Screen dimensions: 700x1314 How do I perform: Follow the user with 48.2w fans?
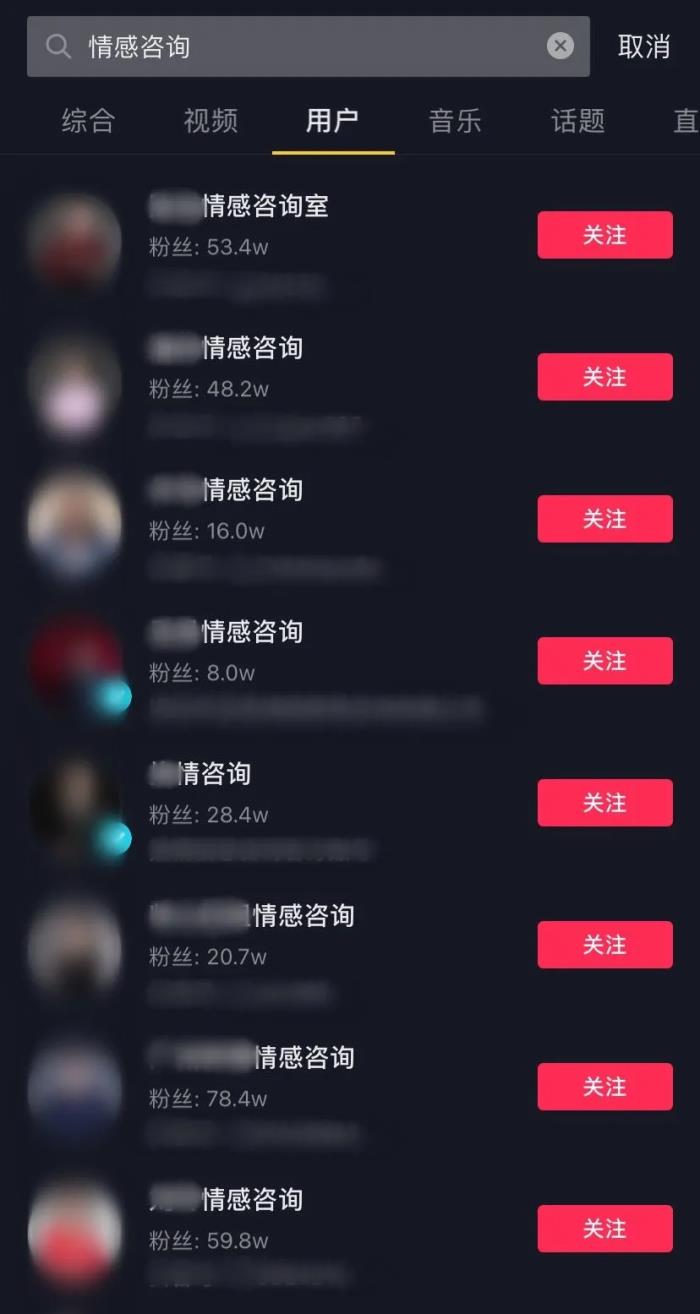point(604,377)
